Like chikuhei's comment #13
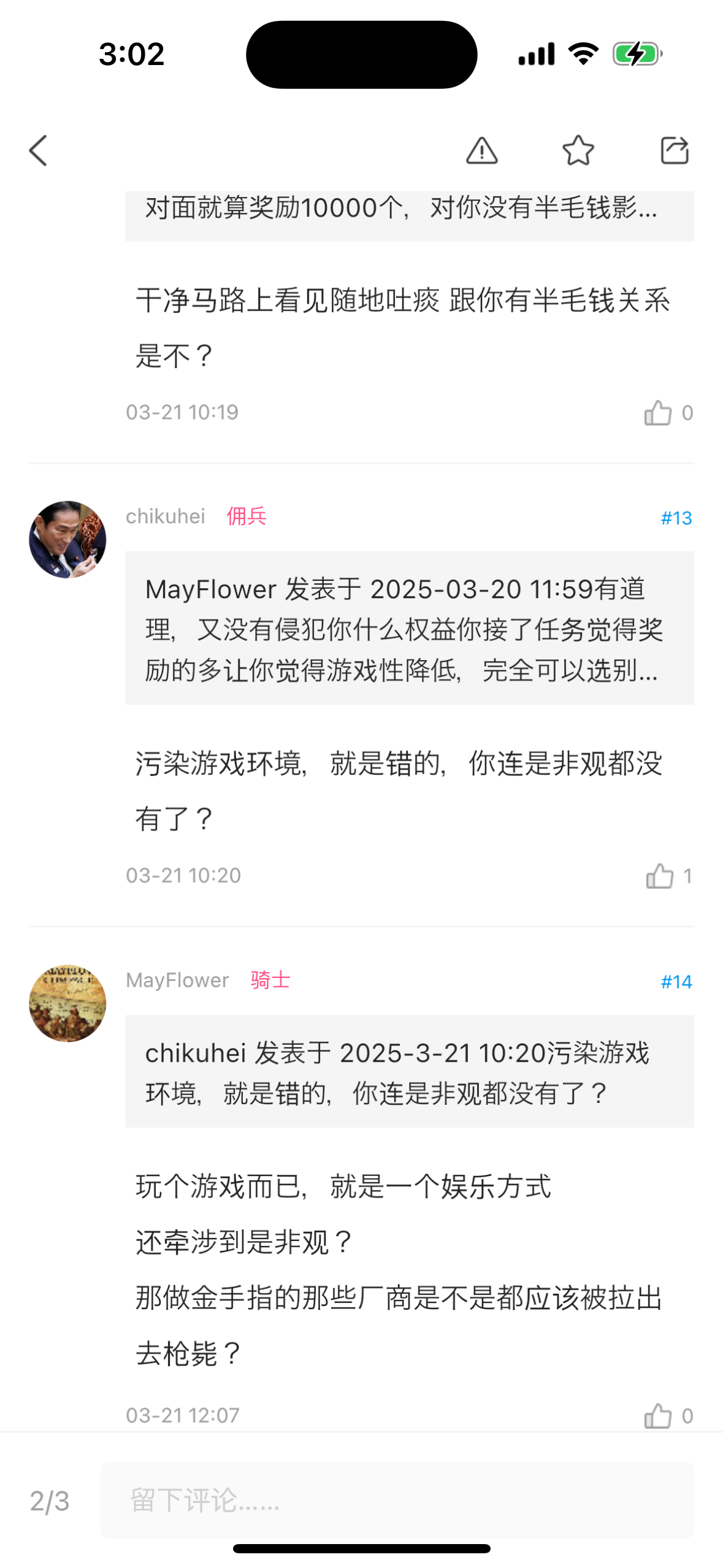This screenshot has width=723, height=1568. (659, 875)
